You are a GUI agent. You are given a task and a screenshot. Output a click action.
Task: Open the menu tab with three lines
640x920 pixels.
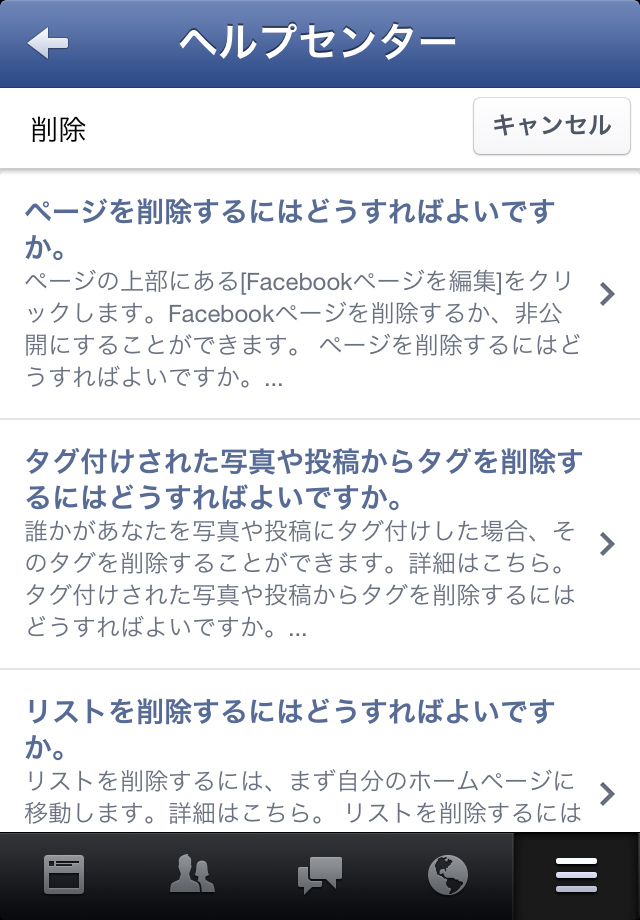coord(576,876)
